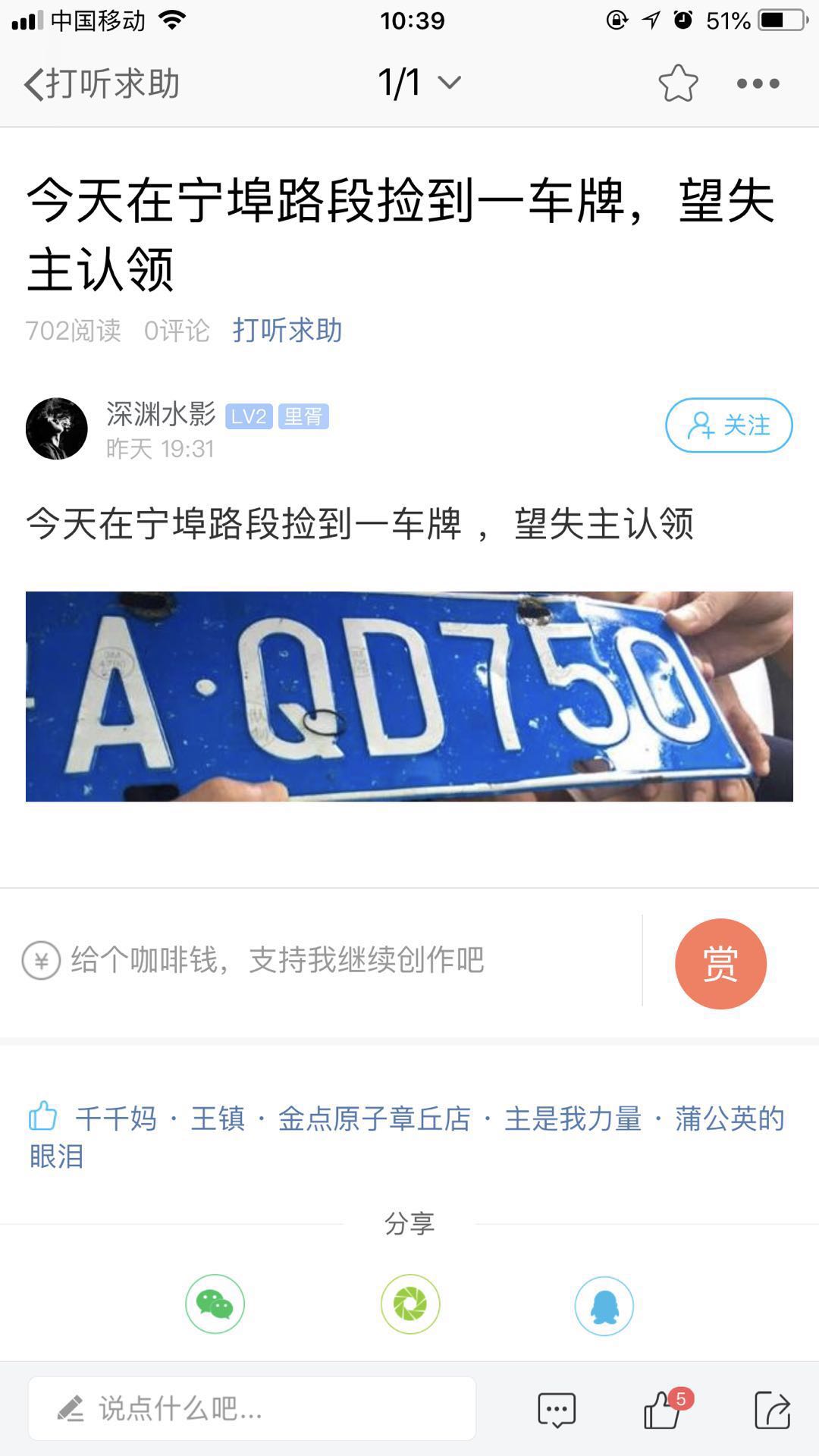This screenshot has width=819, height=1456.
Task: Tap the 赏 reward button
Action: pyautogui.click(x=720, y=963)
